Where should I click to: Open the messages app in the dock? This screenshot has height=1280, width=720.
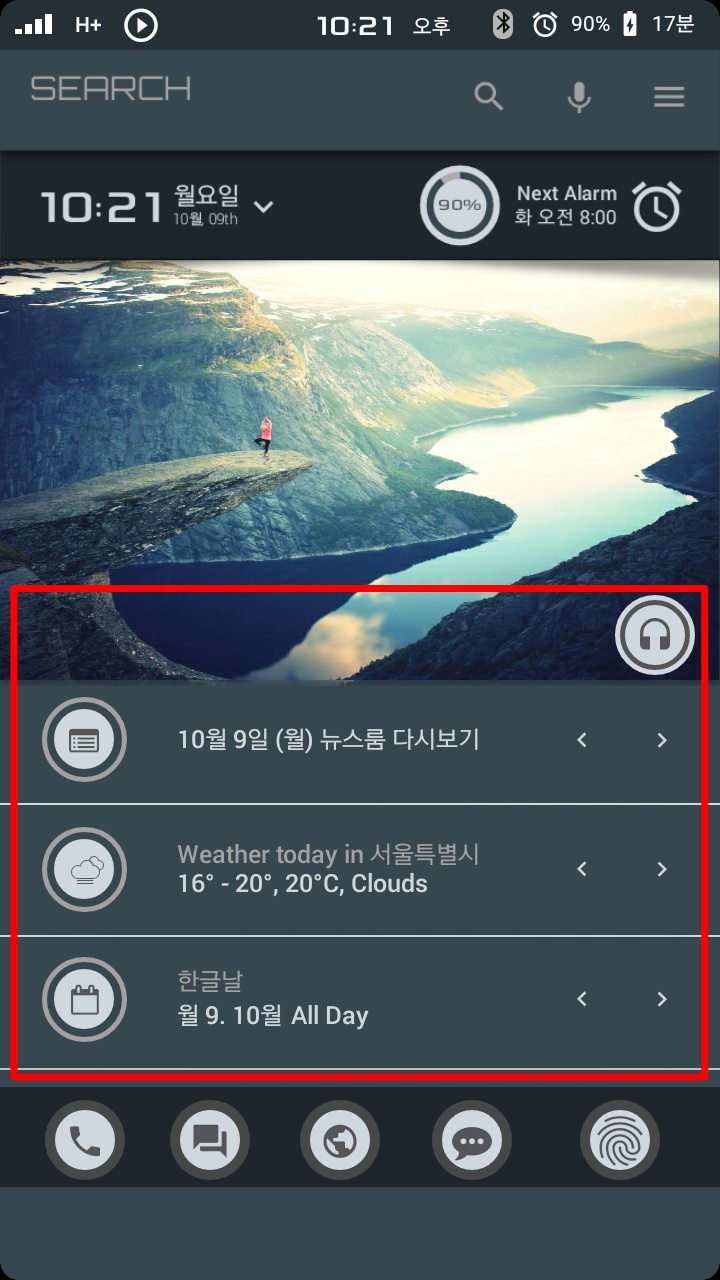point(210,1140)
